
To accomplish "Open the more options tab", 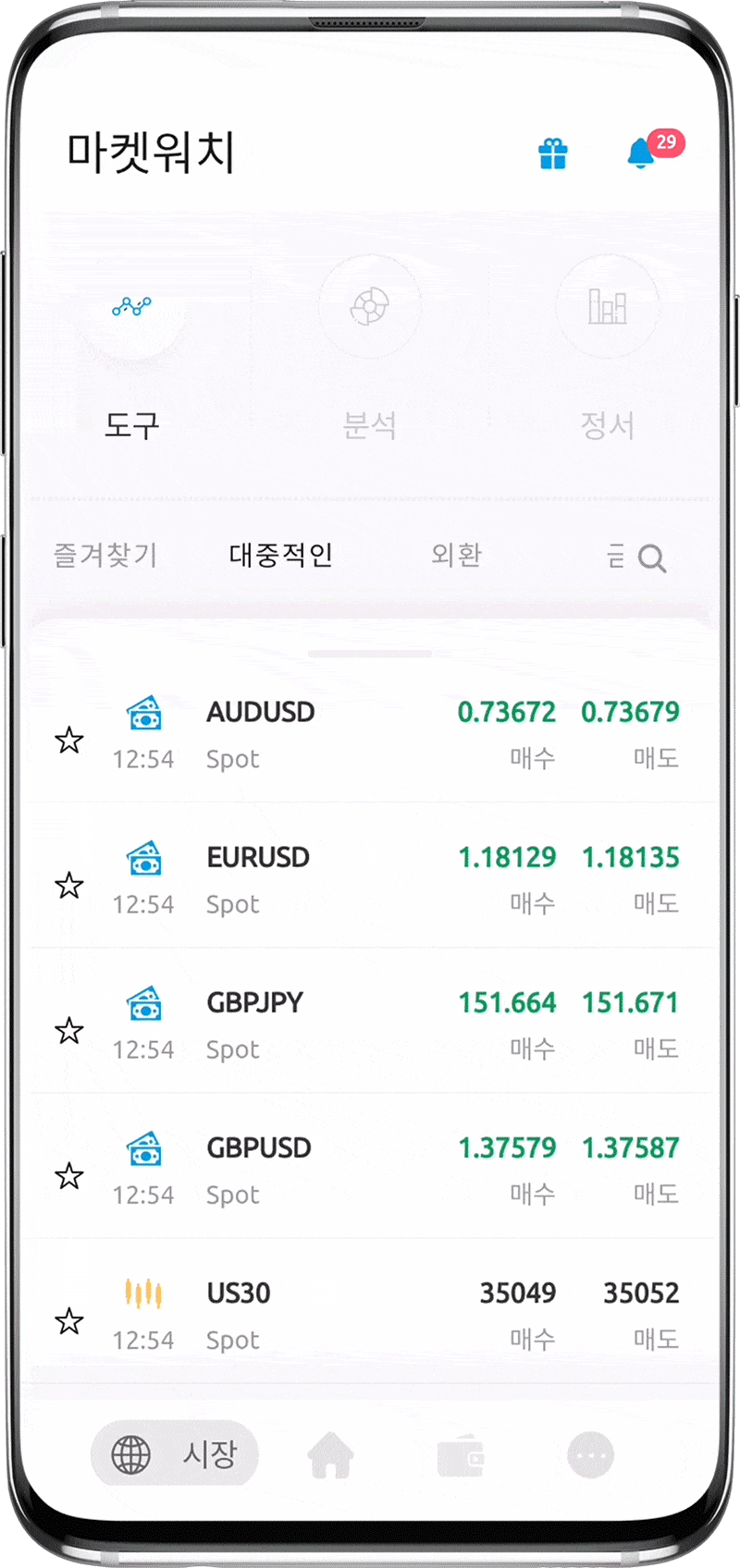I will [x=590, y=1456].
